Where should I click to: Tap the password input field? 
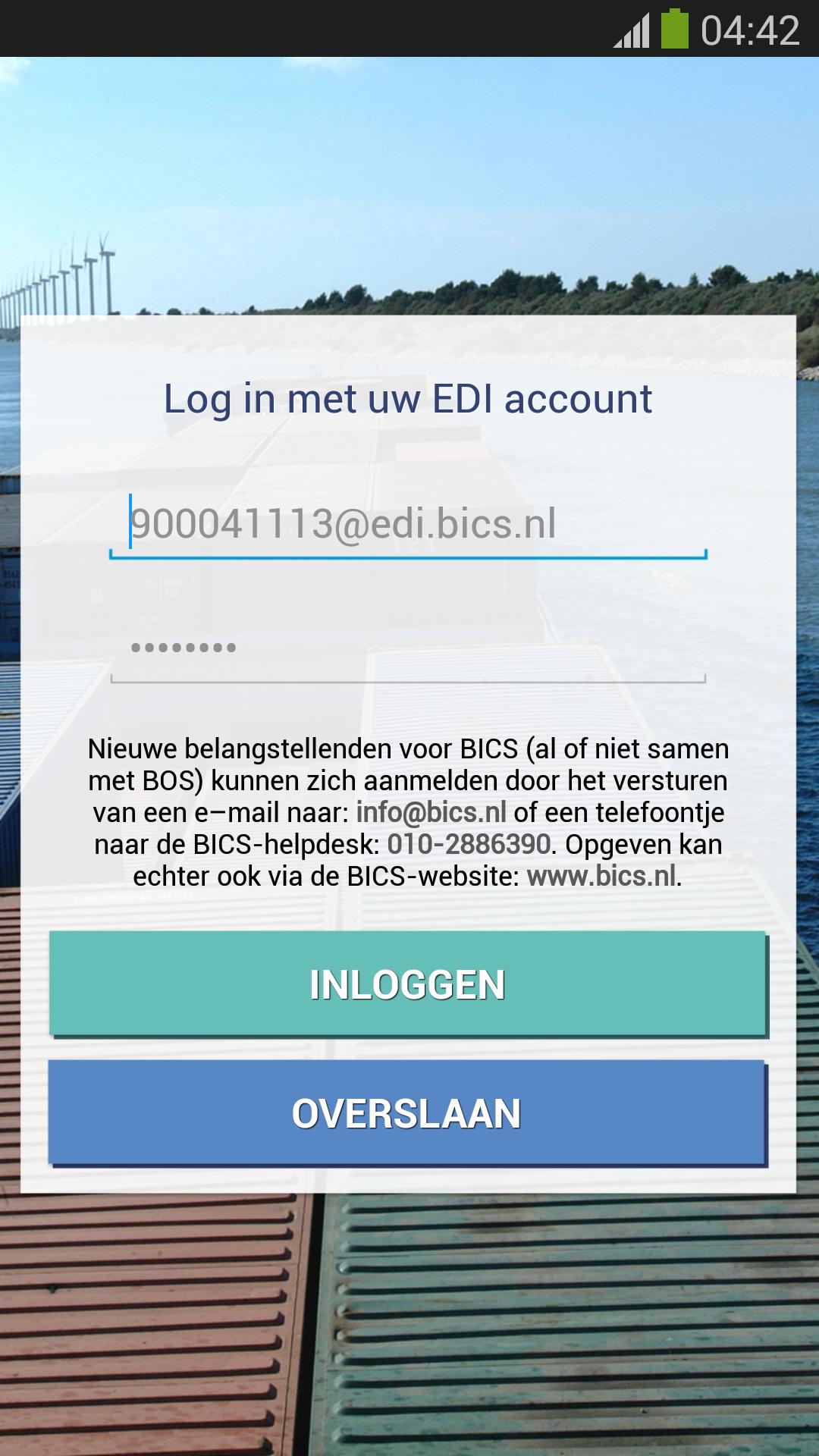click(408, 649)
